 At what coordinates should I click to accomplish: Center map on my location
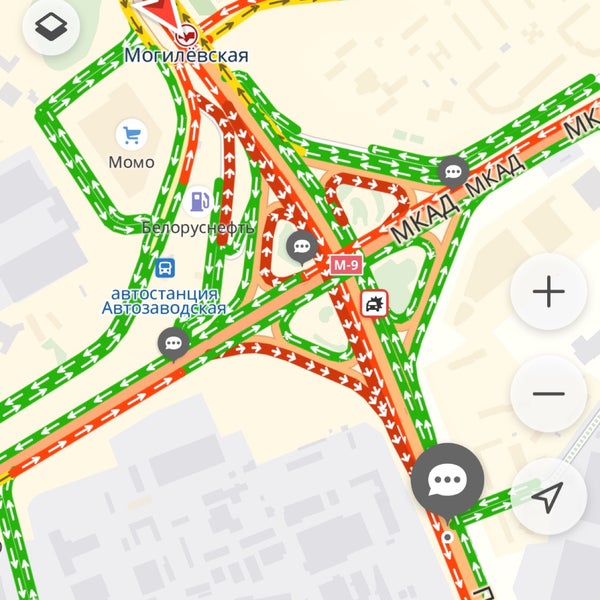(x=548, y=496)
